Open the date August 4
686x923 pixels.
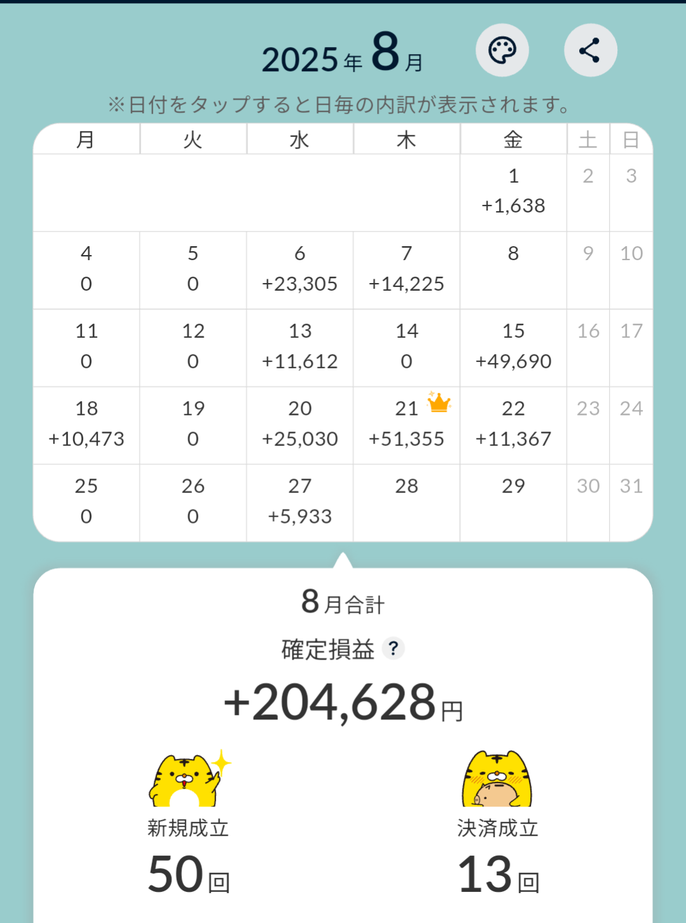86,269
